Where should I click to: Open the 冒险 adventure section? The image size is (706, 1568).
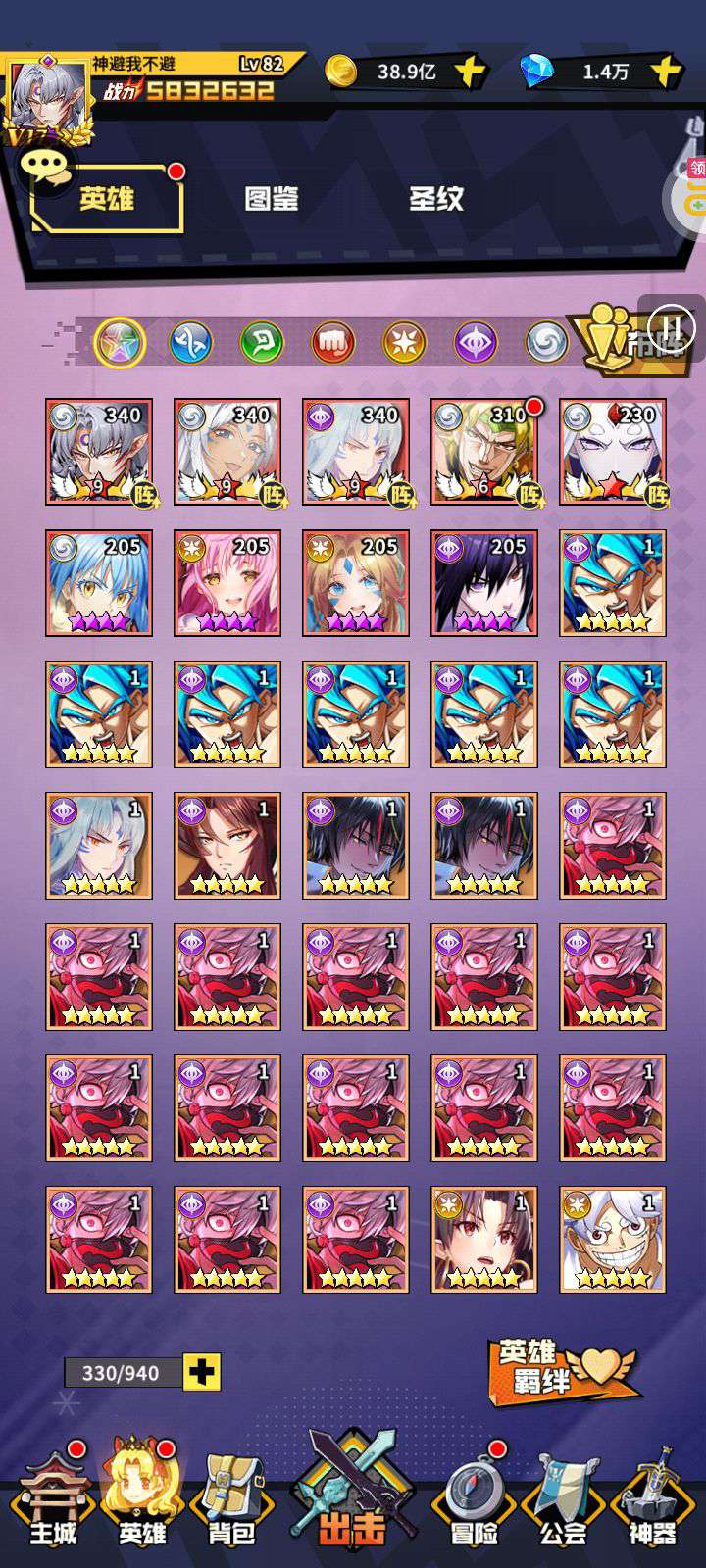click(x=474, y=1498)
